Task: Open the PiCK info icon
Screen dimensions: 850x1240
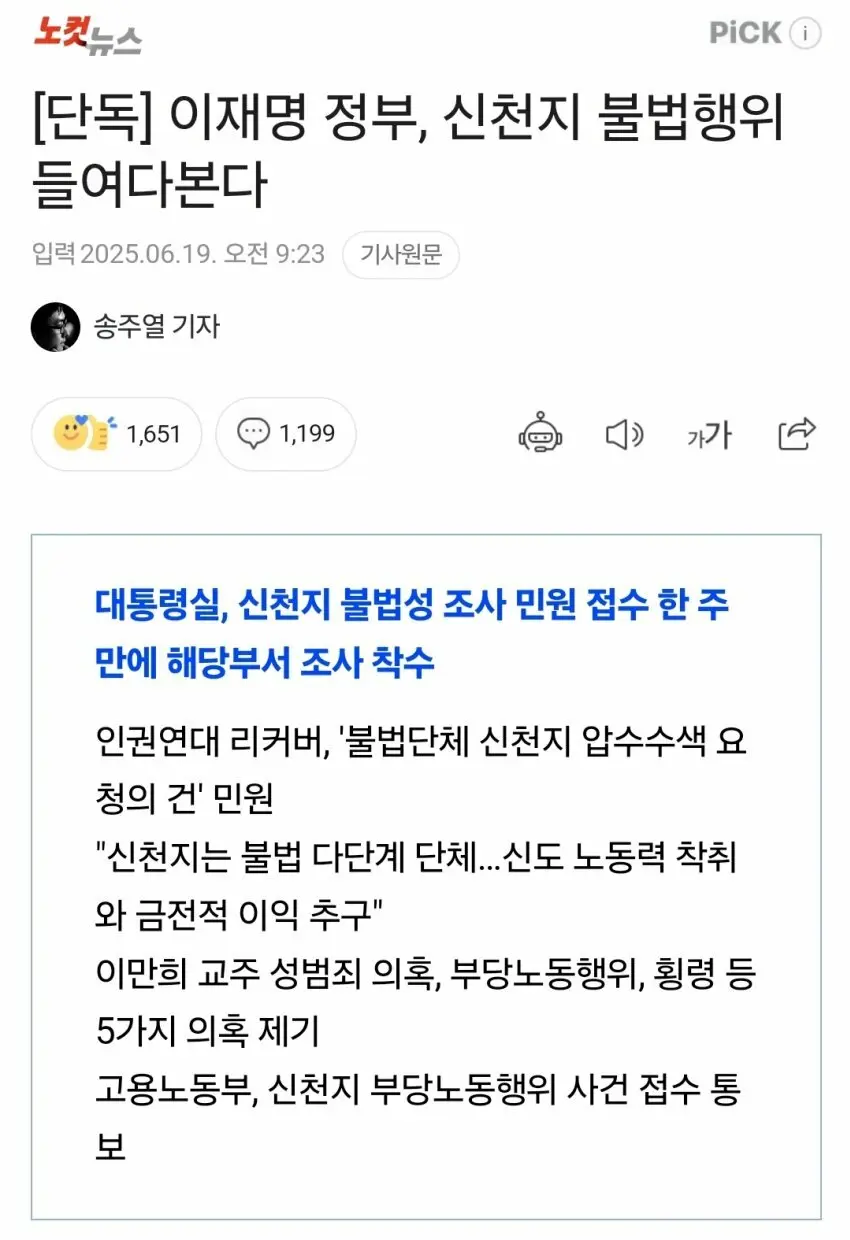Action: (x=804, y=33)
